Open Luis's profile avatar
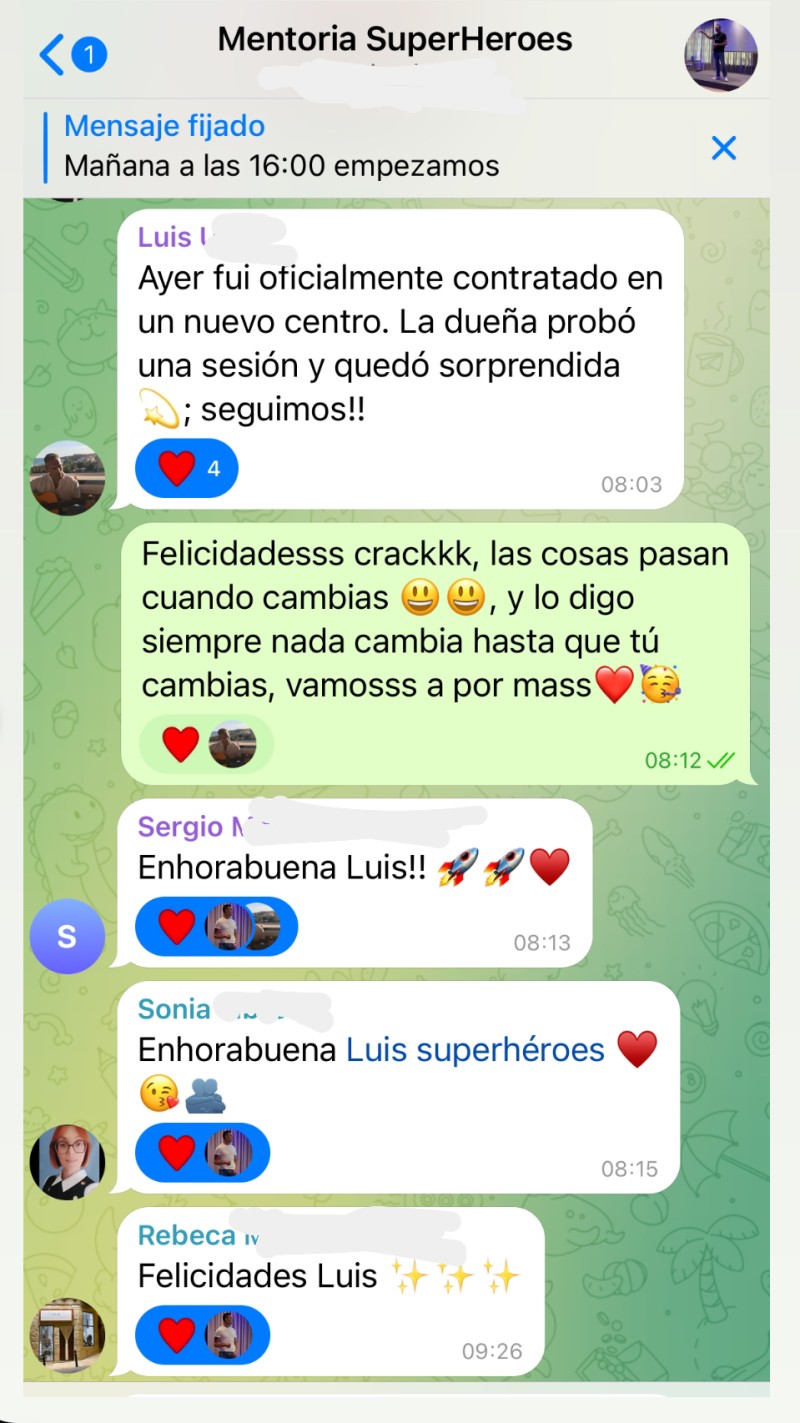Image resolution: width=800 pixels, height=1423 pixels. (67, 478)
